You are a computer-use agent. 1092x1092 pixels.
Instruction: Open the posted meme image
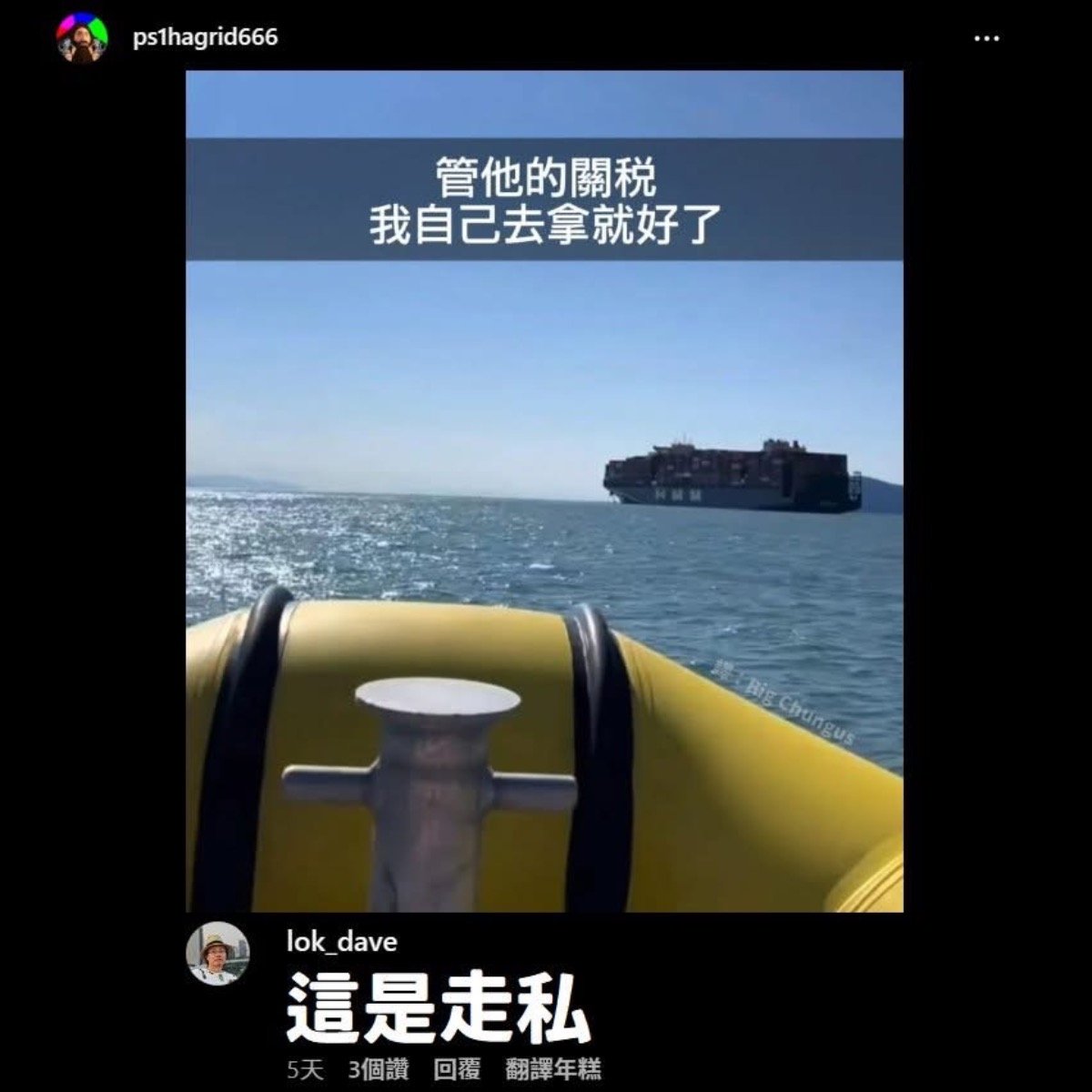544,491
